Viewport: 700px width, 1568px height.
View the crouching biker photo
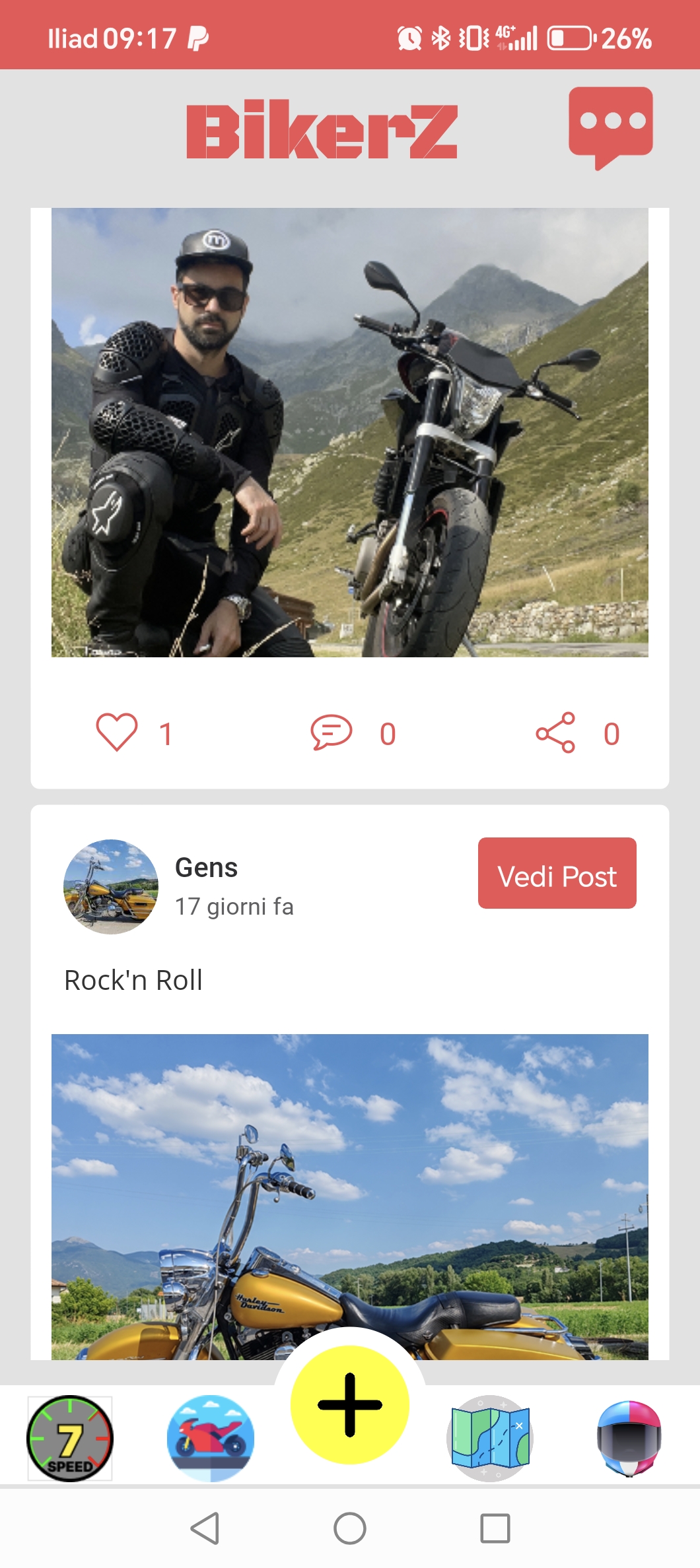(x=350, y=432)
